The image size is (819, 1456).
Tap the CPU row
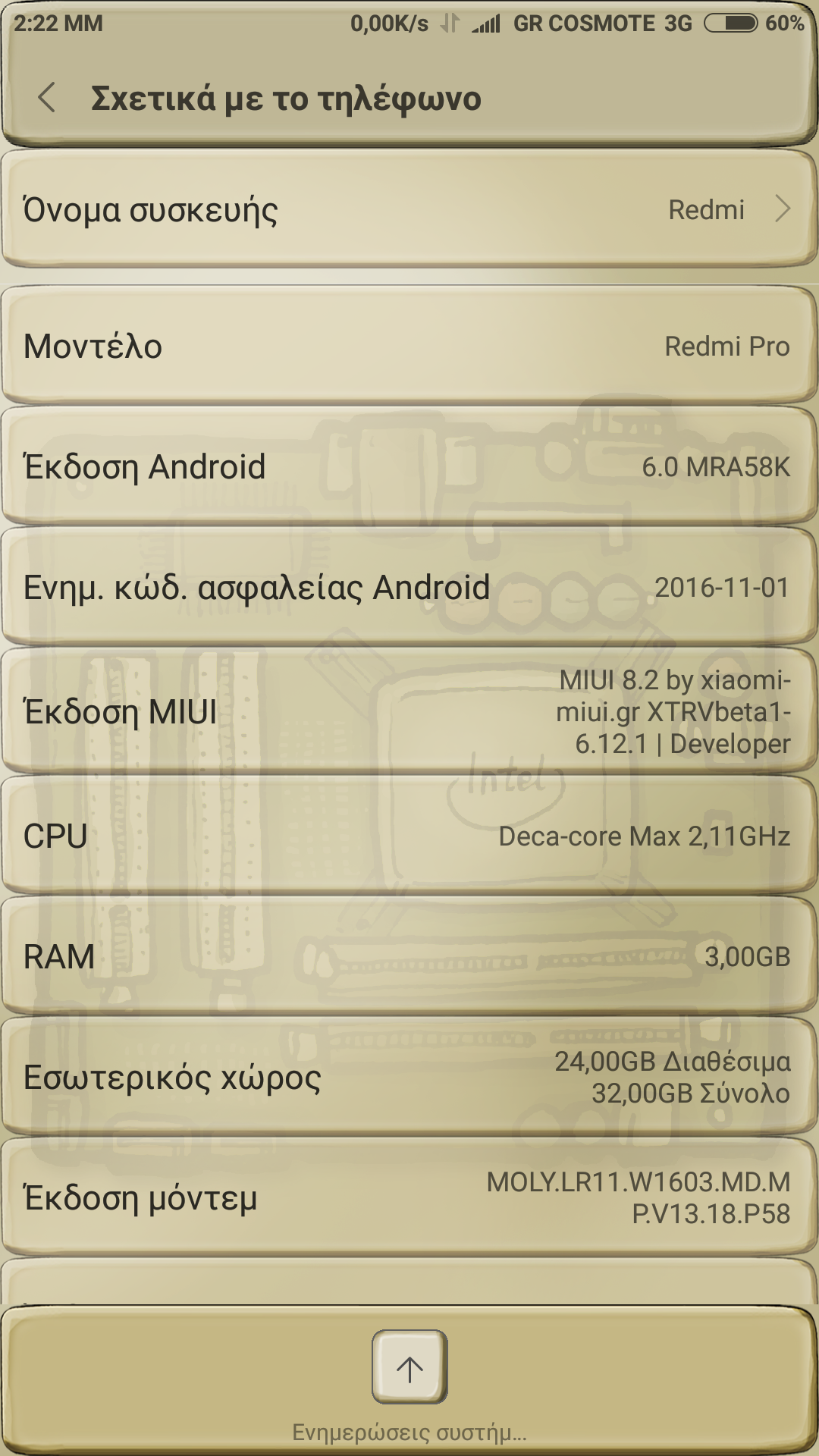(409, 836)
